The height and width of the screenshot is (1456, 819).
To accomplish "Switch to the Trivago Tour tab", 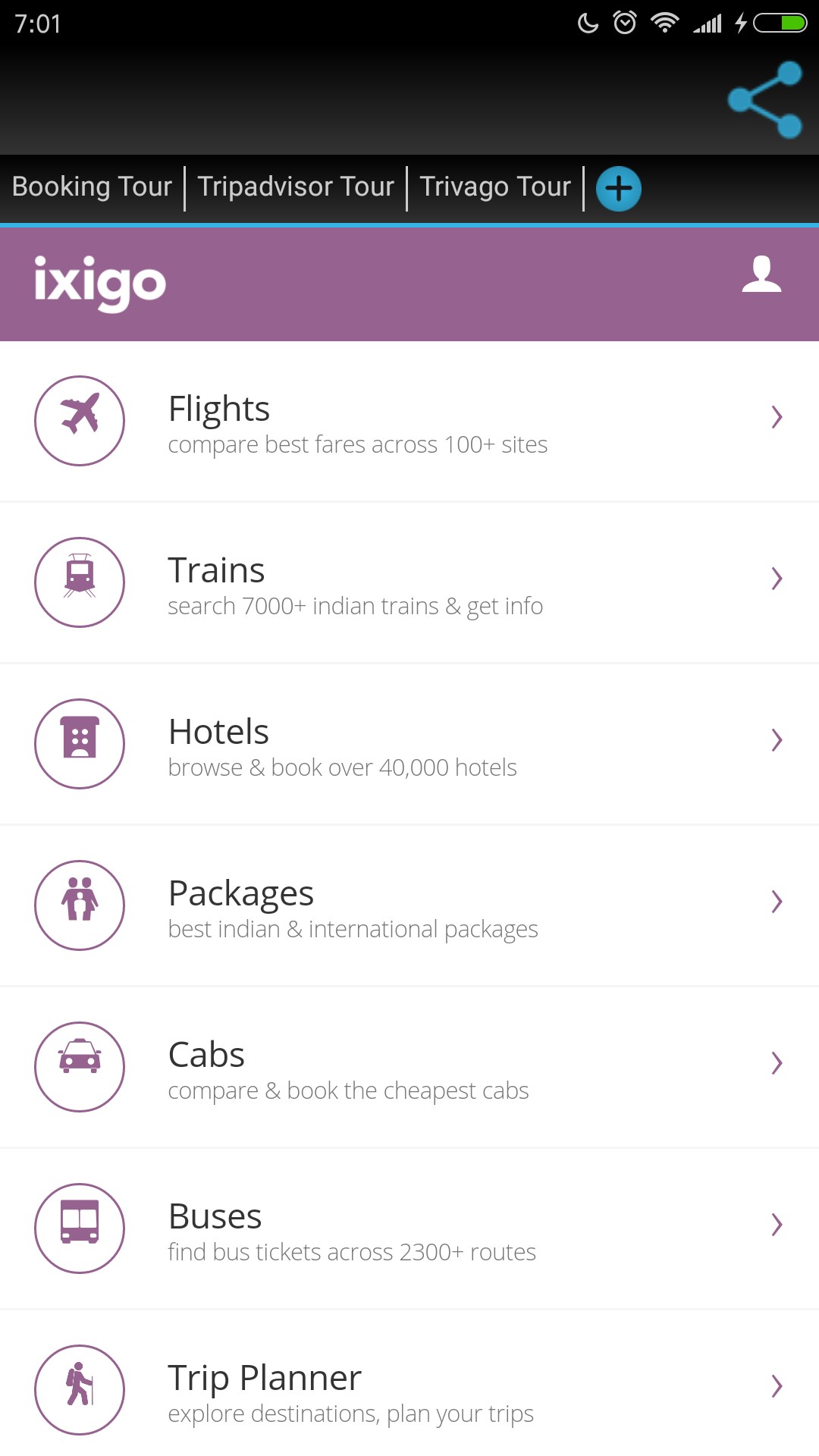I will [495, 187].
